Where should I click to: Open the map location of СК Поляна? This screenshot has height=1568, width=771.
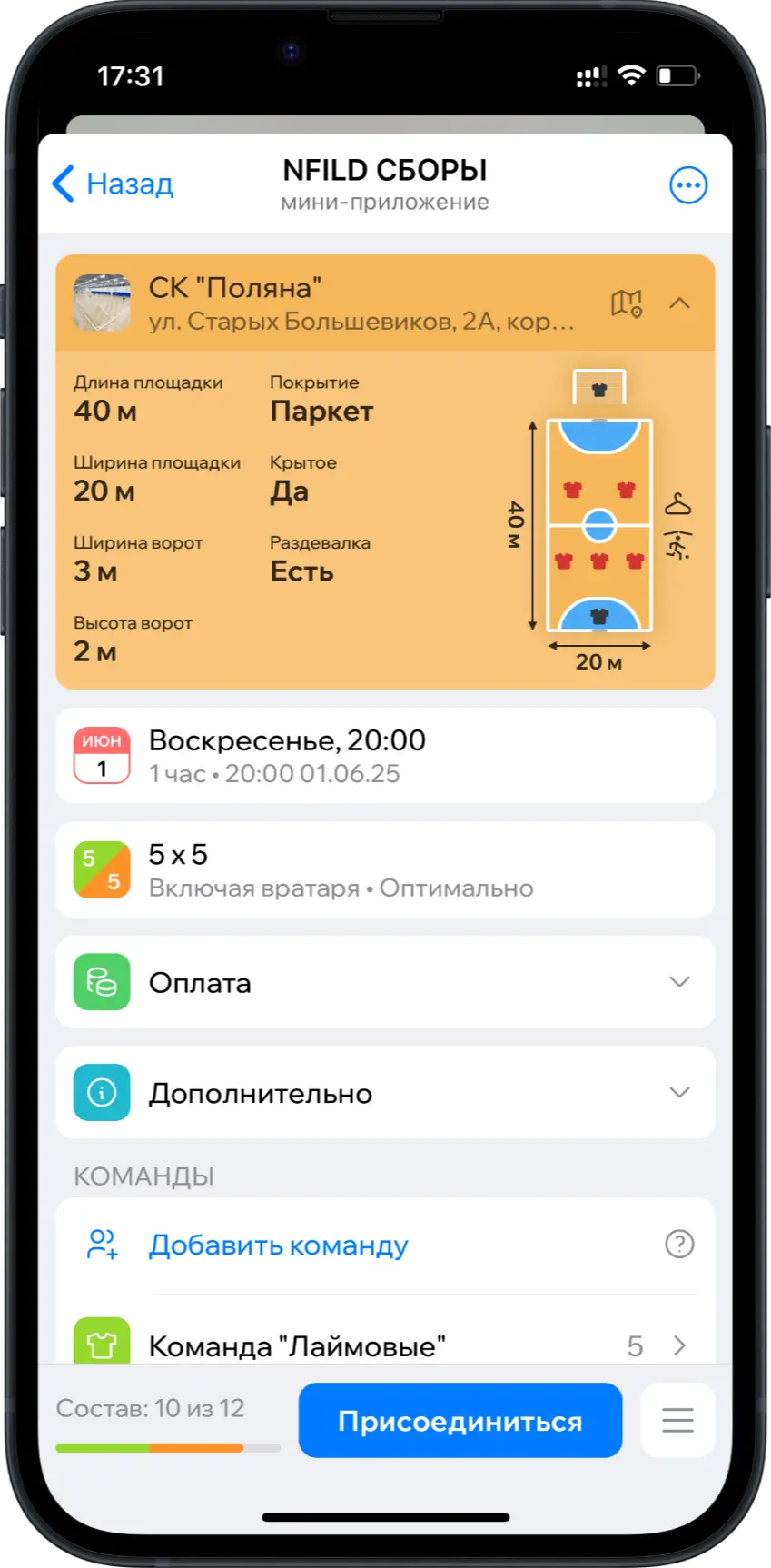point(627,303)
